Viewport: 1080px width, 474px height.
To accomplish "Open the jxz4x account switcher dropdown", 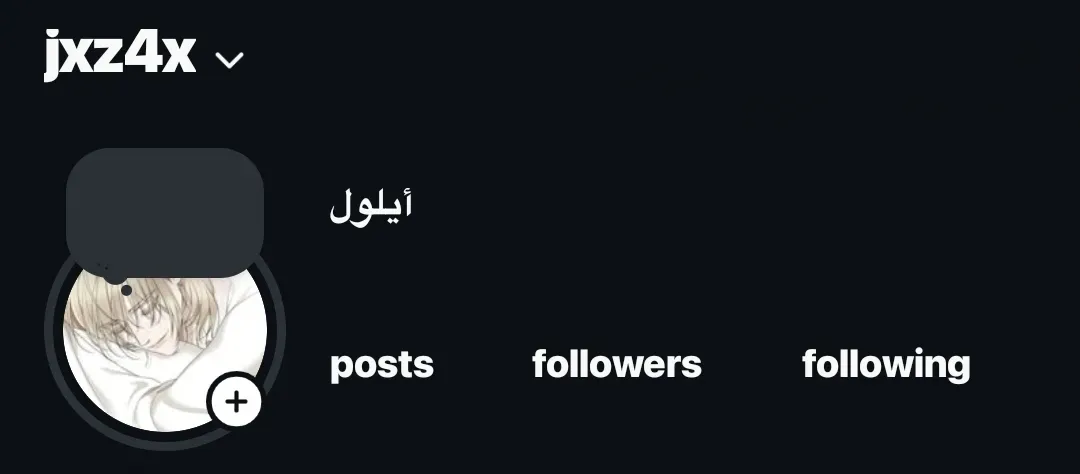I will pos(229,60).
